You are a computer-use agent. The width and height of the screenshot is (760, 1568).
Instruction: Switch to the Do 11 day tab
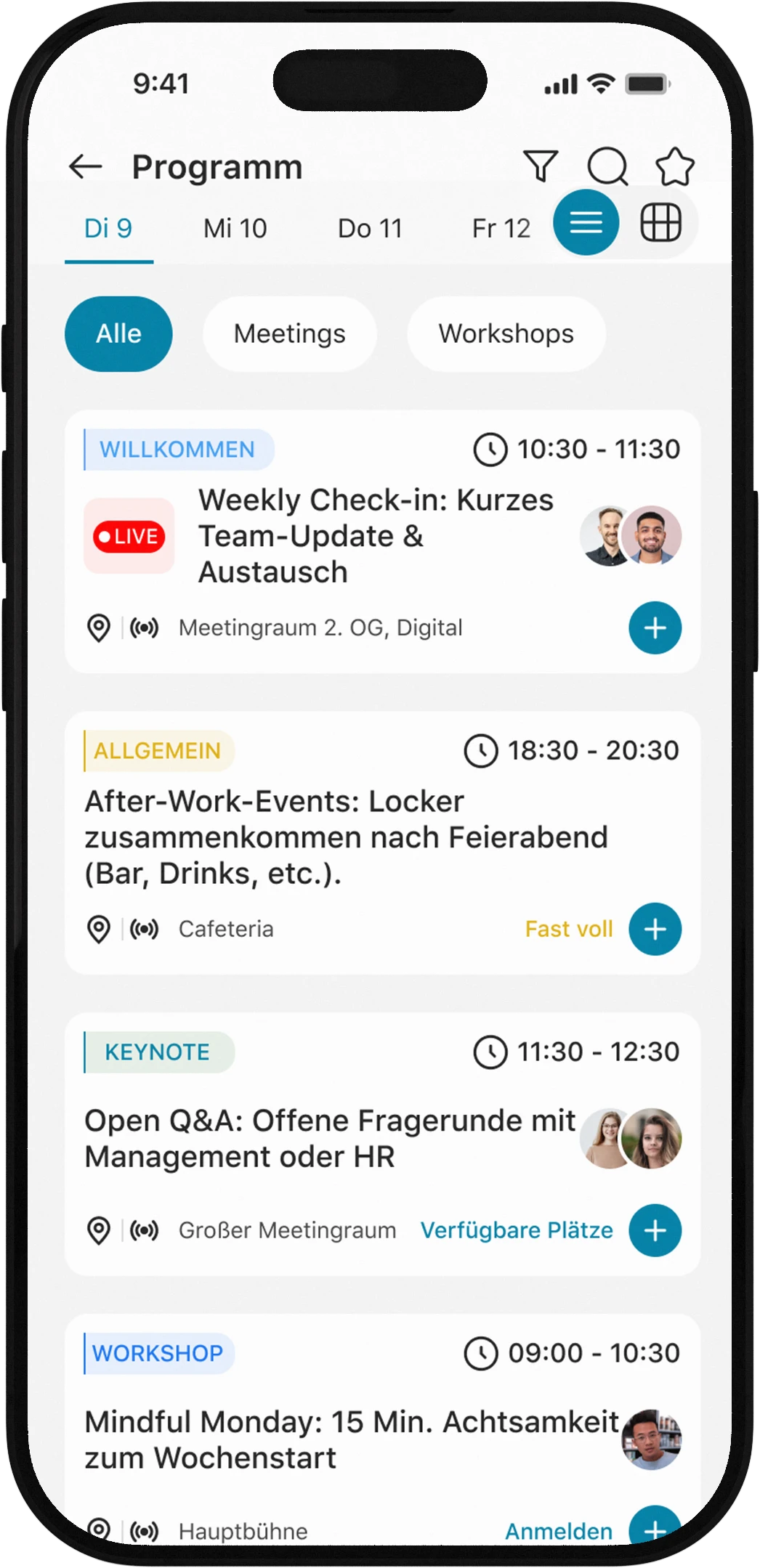(x=370, y=228)
